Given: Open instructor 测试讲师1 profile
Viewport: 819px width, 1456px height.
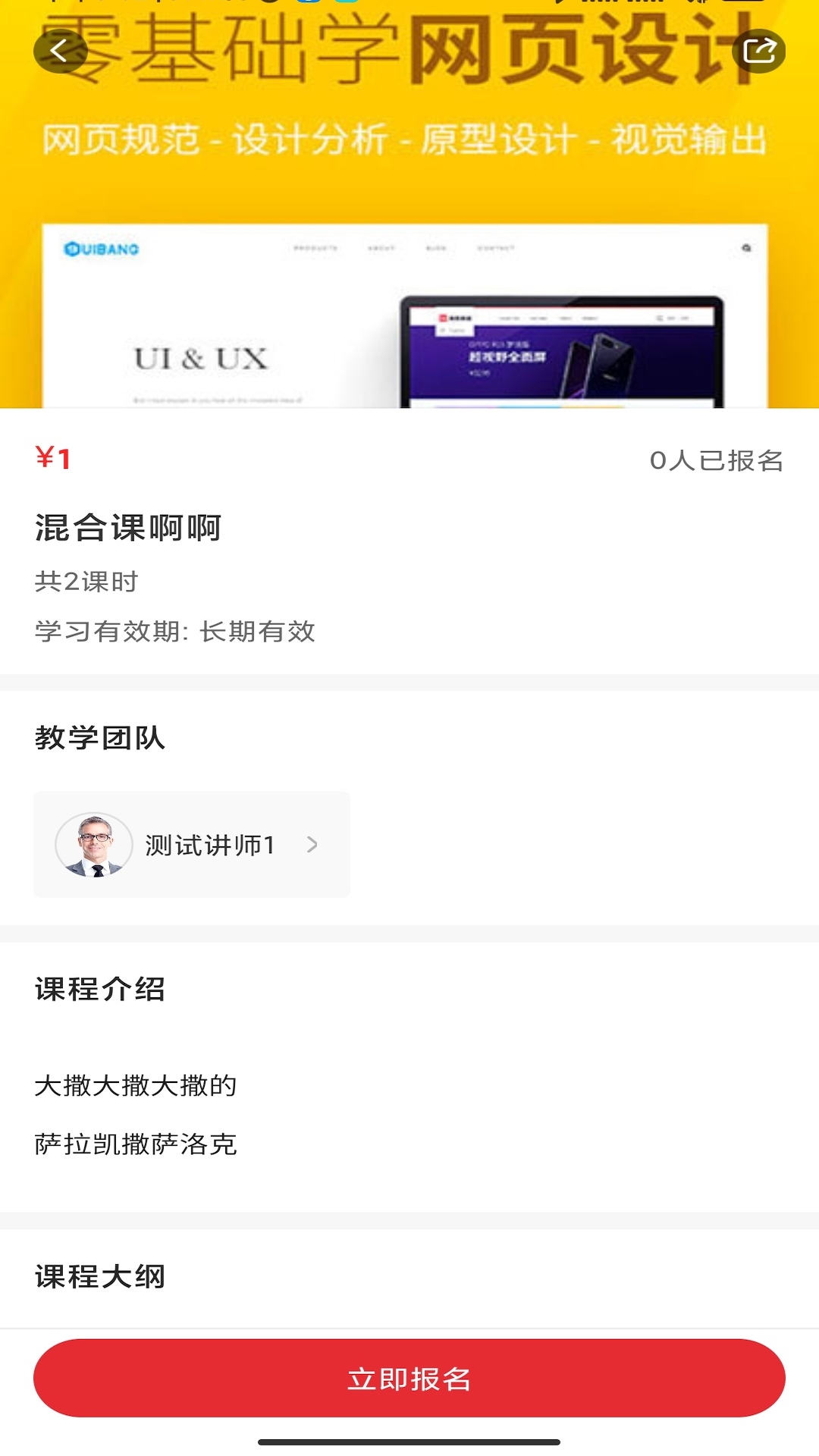Looking at the screenshot, I should click(x=192, y=844).
